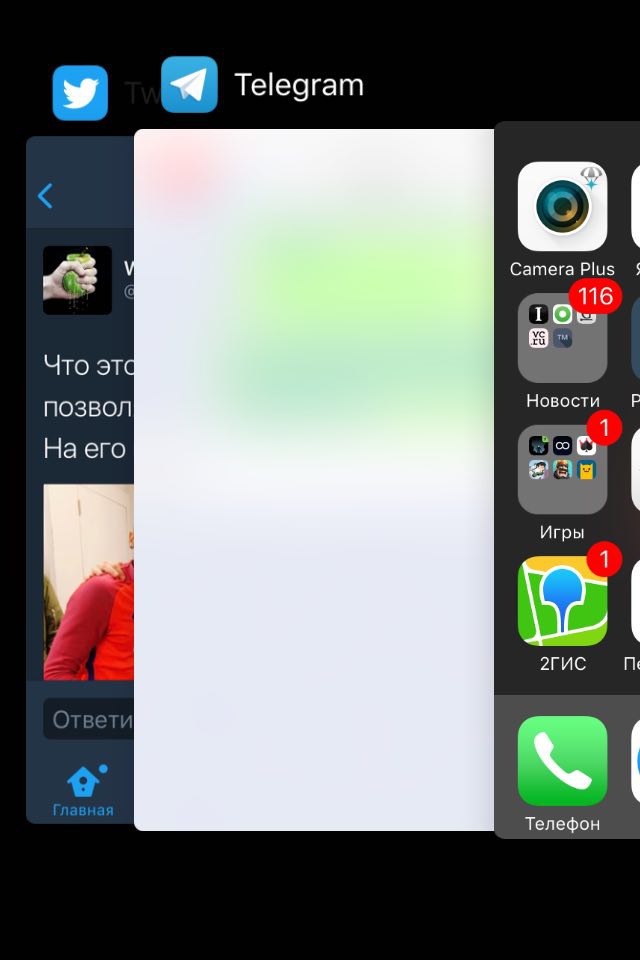Image resolution: width=640 pixels, height=960 pixels.
Task: Switch to the Telegram app card
Action: point(313,480)
